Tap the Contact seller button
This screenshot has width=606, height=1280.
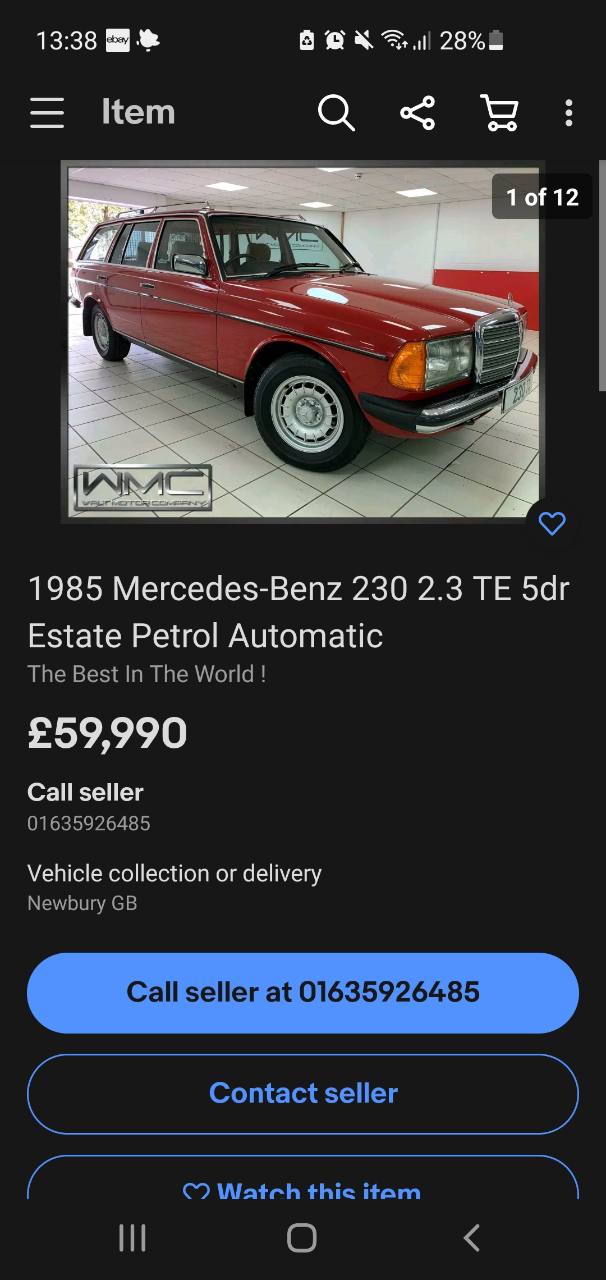[303, 1093]
